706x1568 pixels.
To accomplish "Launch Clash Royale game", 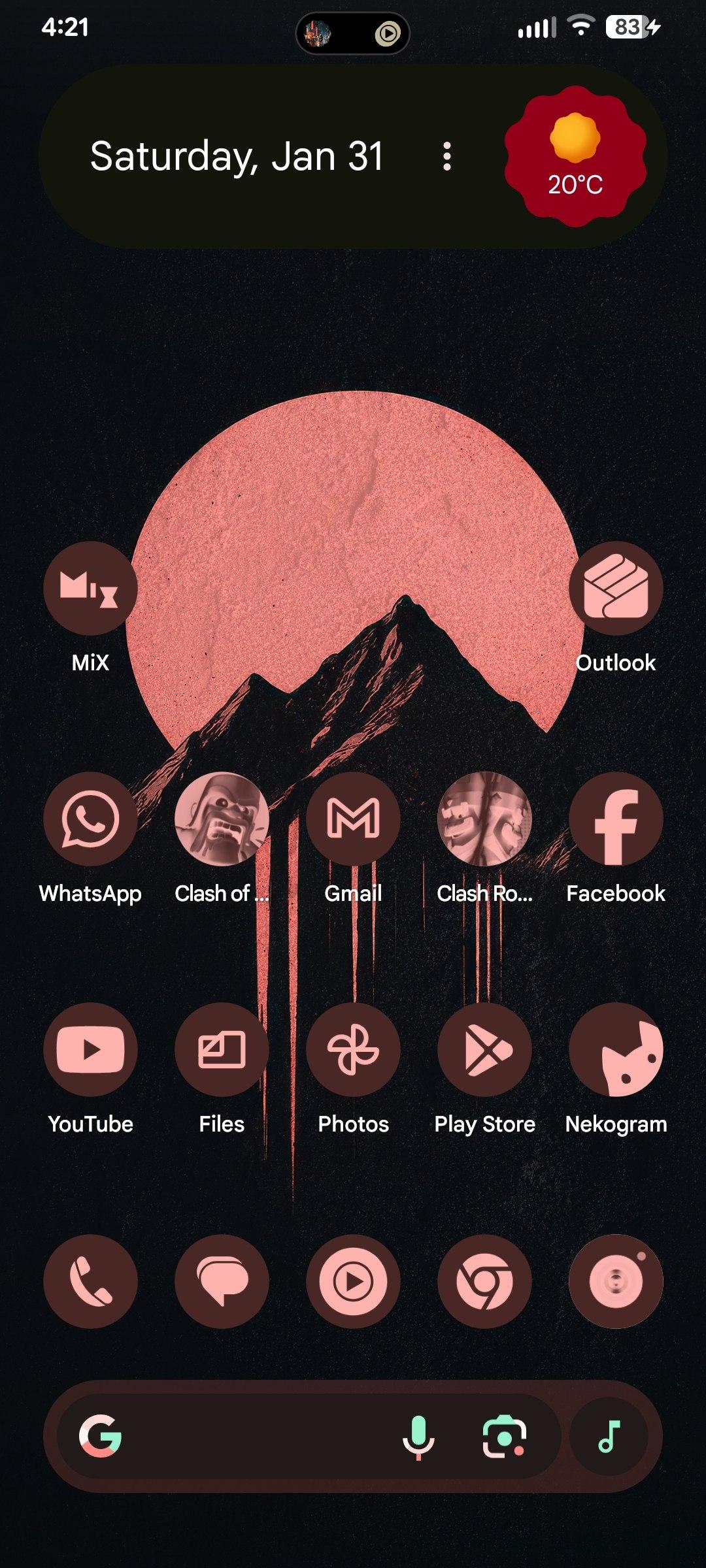I will 484,819.
